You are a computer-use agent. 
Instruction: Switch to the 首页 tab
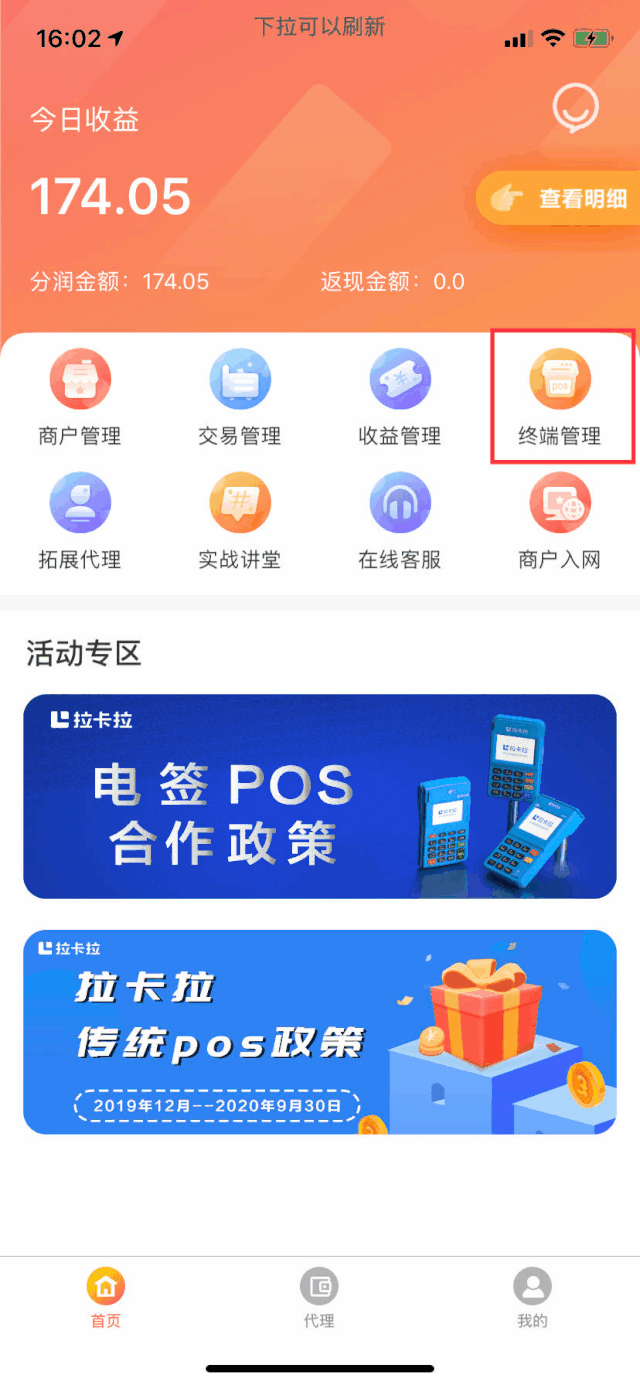click(x=106, y=1298)
